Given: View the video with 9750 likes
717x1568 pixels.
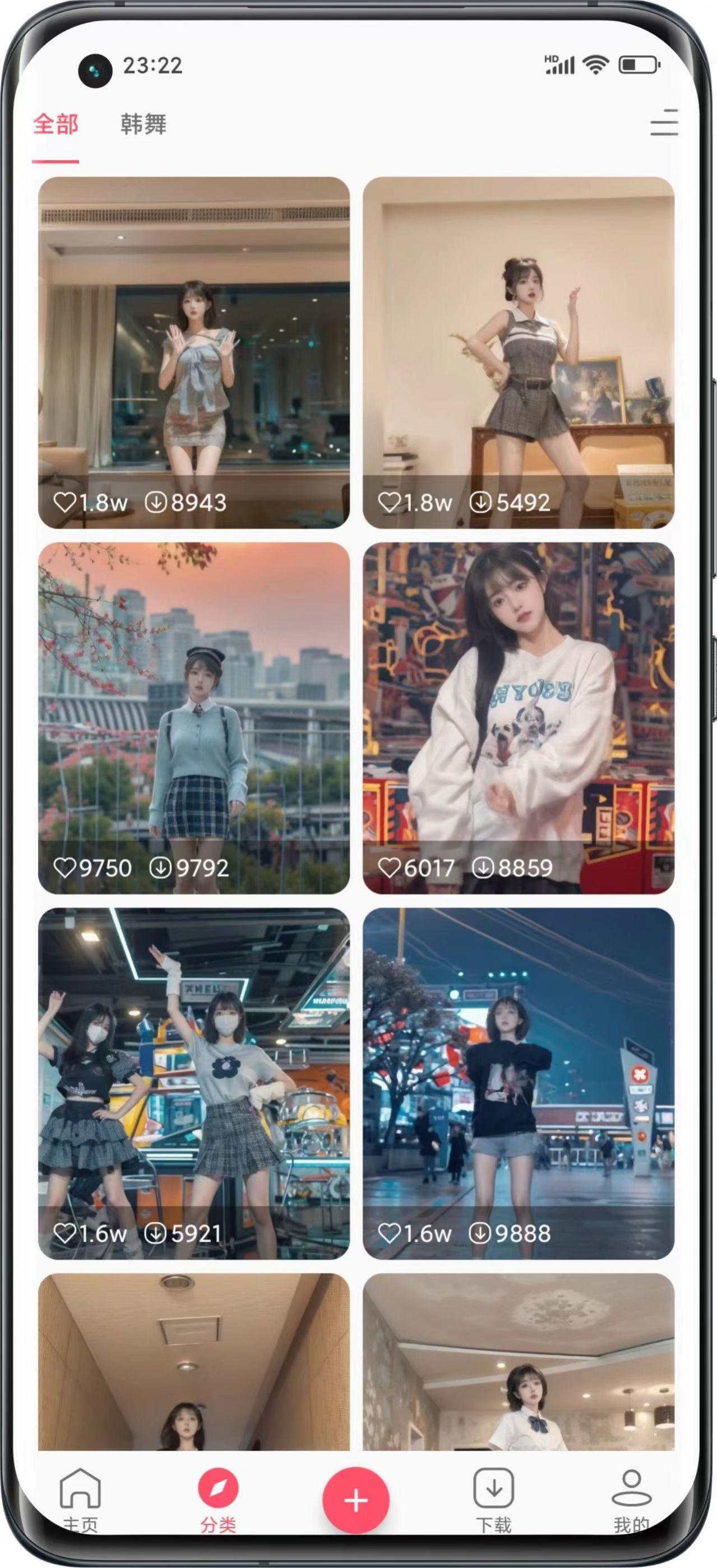Looking at the screenshot, I should pos(193,718).
